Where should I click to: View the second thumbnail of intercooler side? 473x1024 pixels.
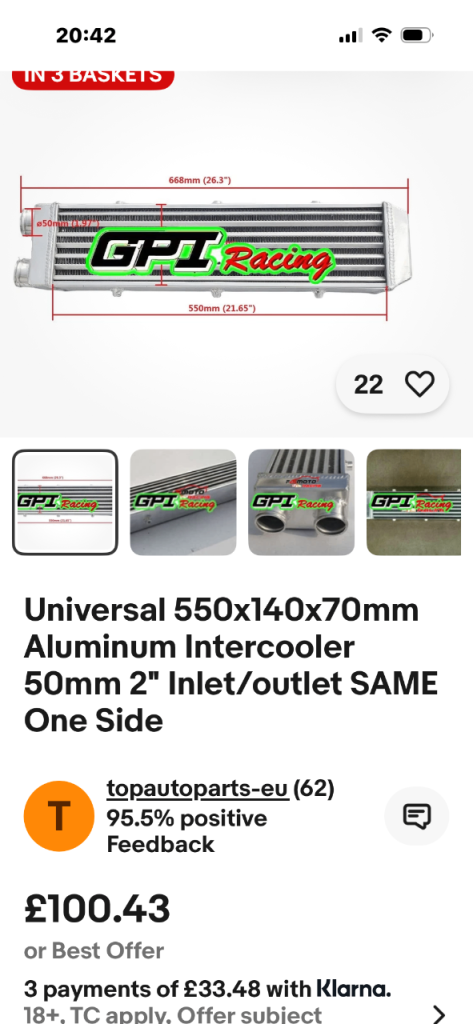183,502
